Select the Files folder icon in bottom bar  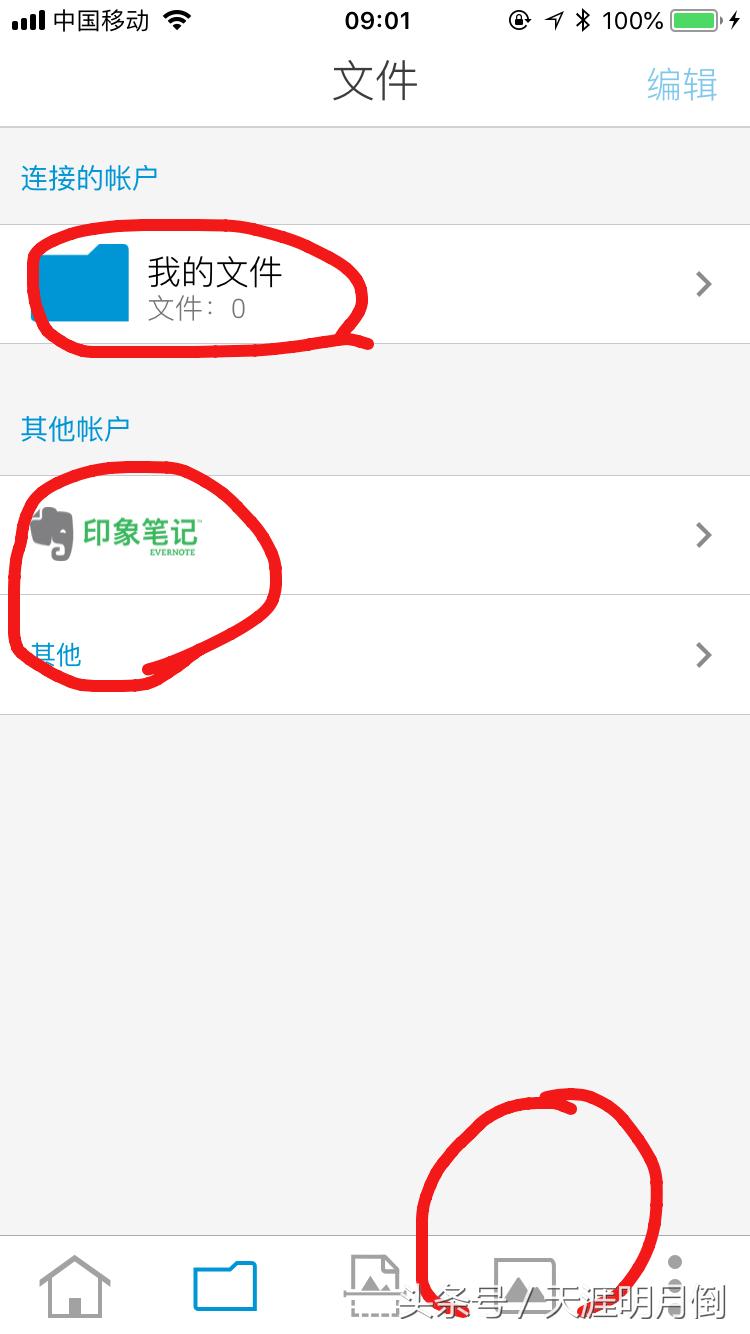(x=224, y=1285)
